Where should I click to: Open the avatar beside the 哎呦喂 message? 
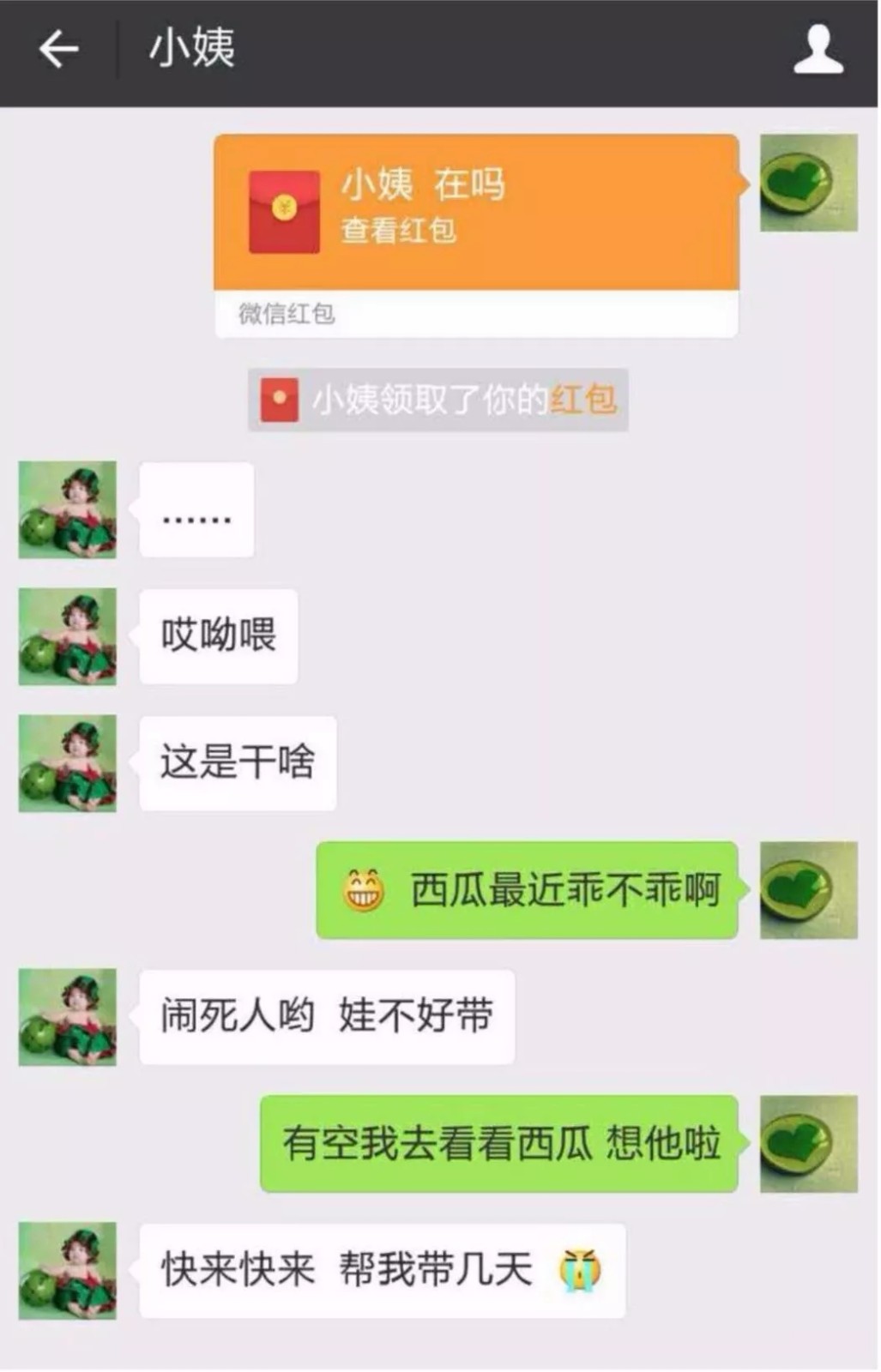(68, 636)
